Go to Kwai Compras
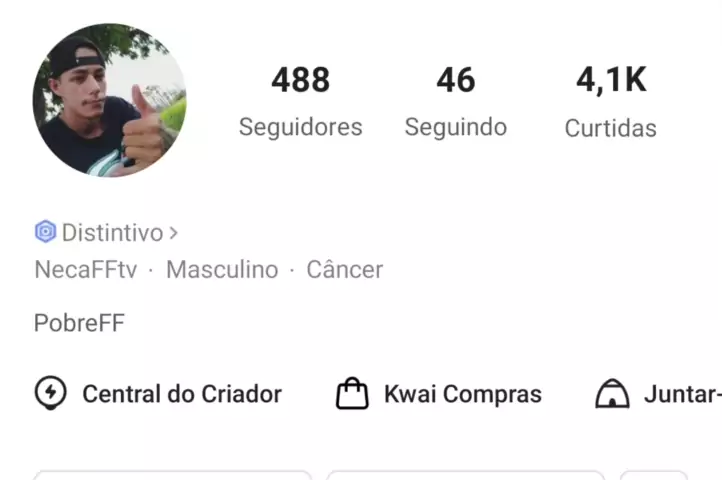The width and height of the screenshot is (722, 480). pos(439,394)
